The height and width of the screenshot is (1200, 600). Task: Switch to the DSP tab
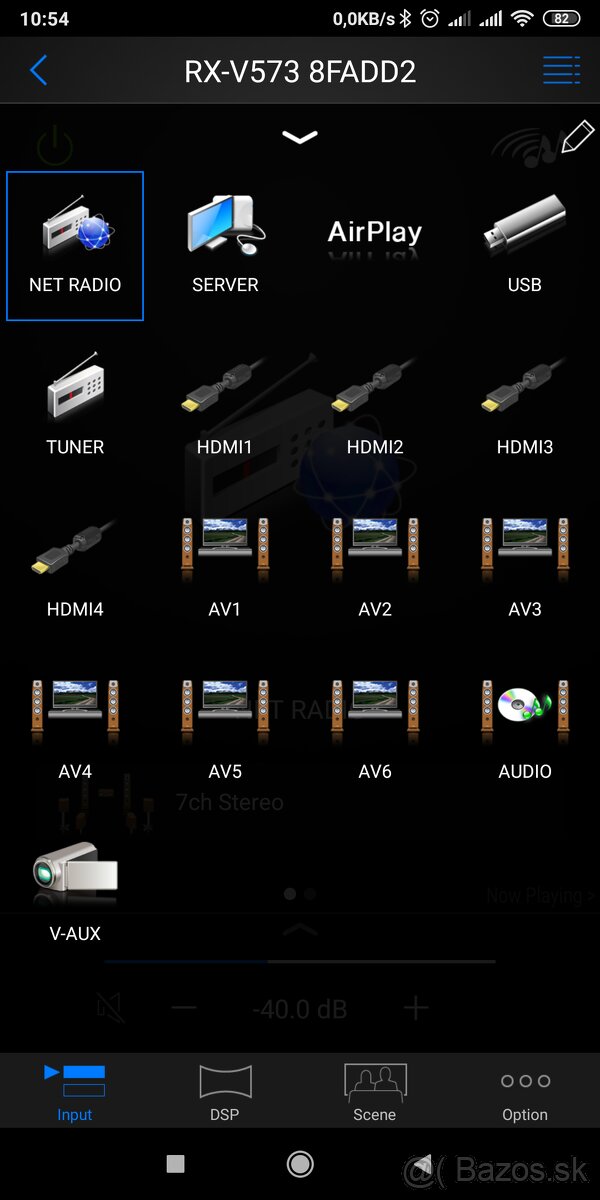point(225,1091)
